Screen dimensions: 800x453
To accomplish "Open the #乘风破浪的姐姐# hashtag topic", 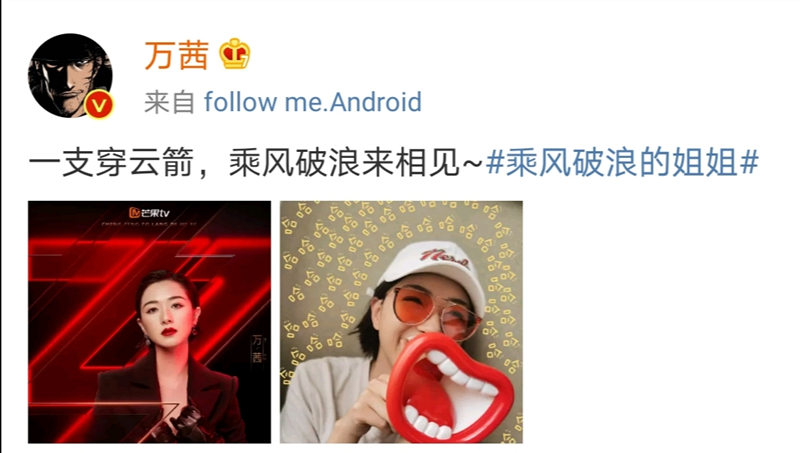I will point(625,163).
